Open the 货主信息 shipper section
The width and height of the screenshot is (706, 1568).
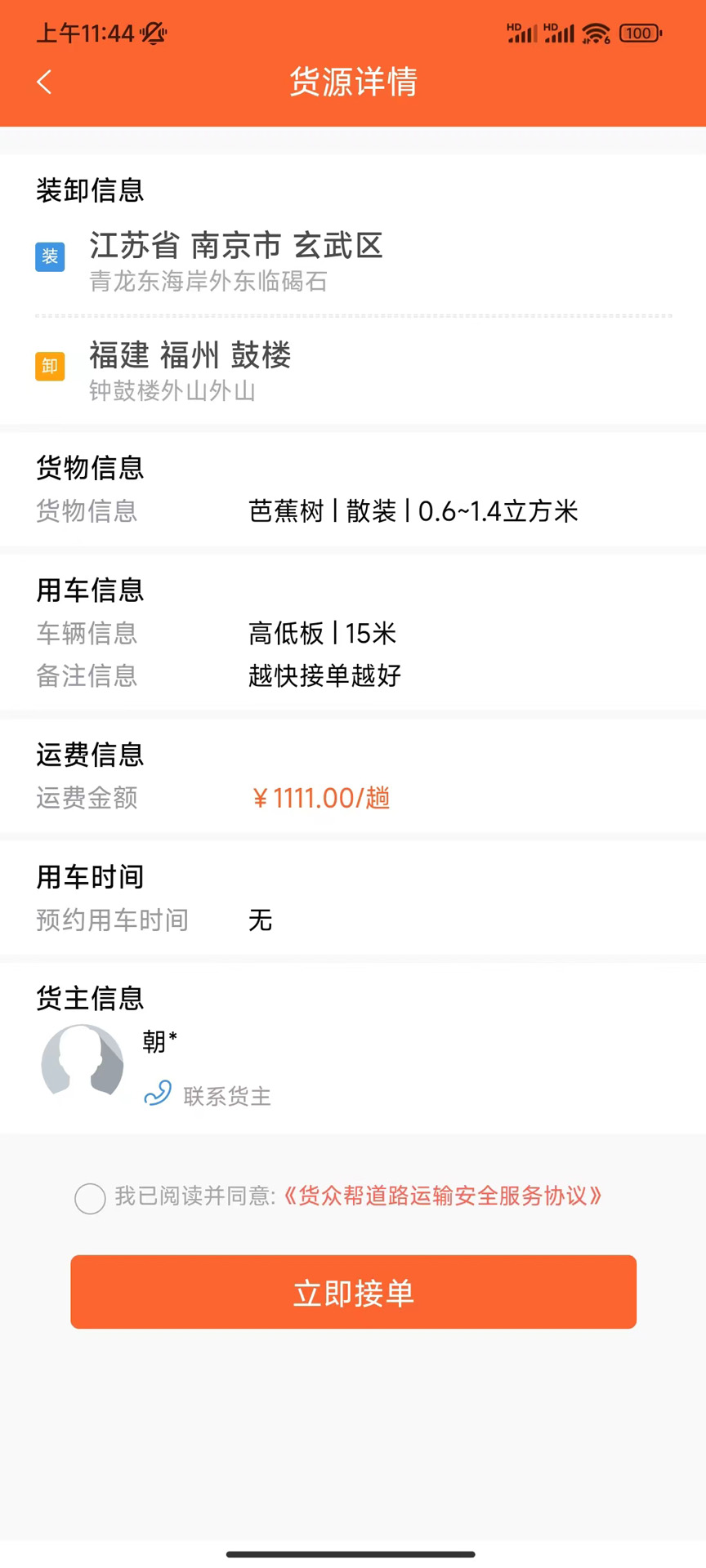coord(89,998)
